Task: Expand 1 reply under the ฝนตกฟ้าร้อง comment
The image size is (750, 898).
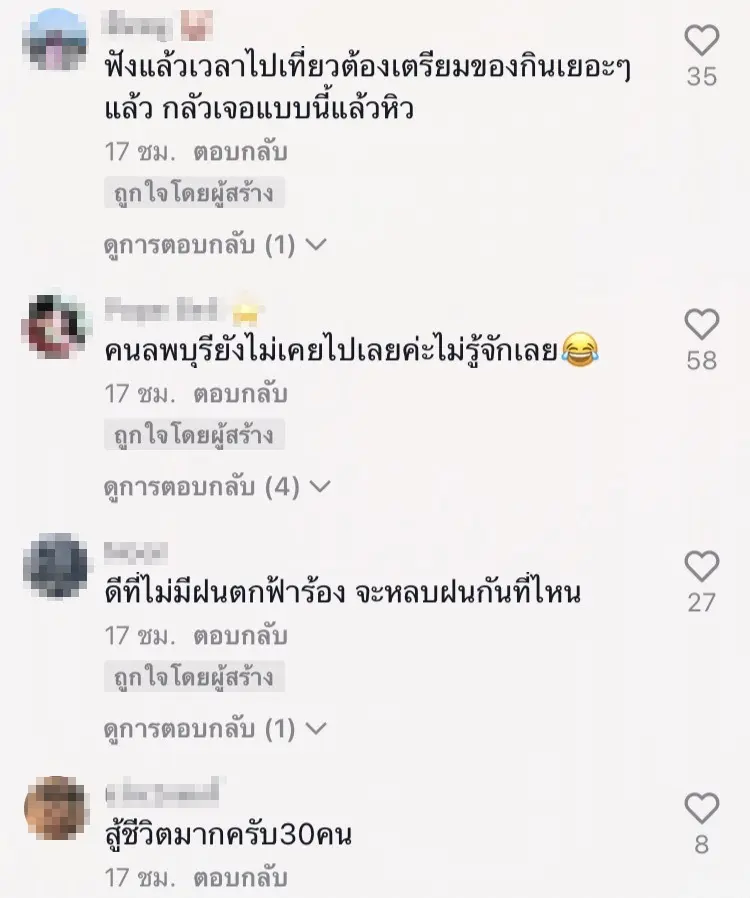Action: (x=215, y=728)
